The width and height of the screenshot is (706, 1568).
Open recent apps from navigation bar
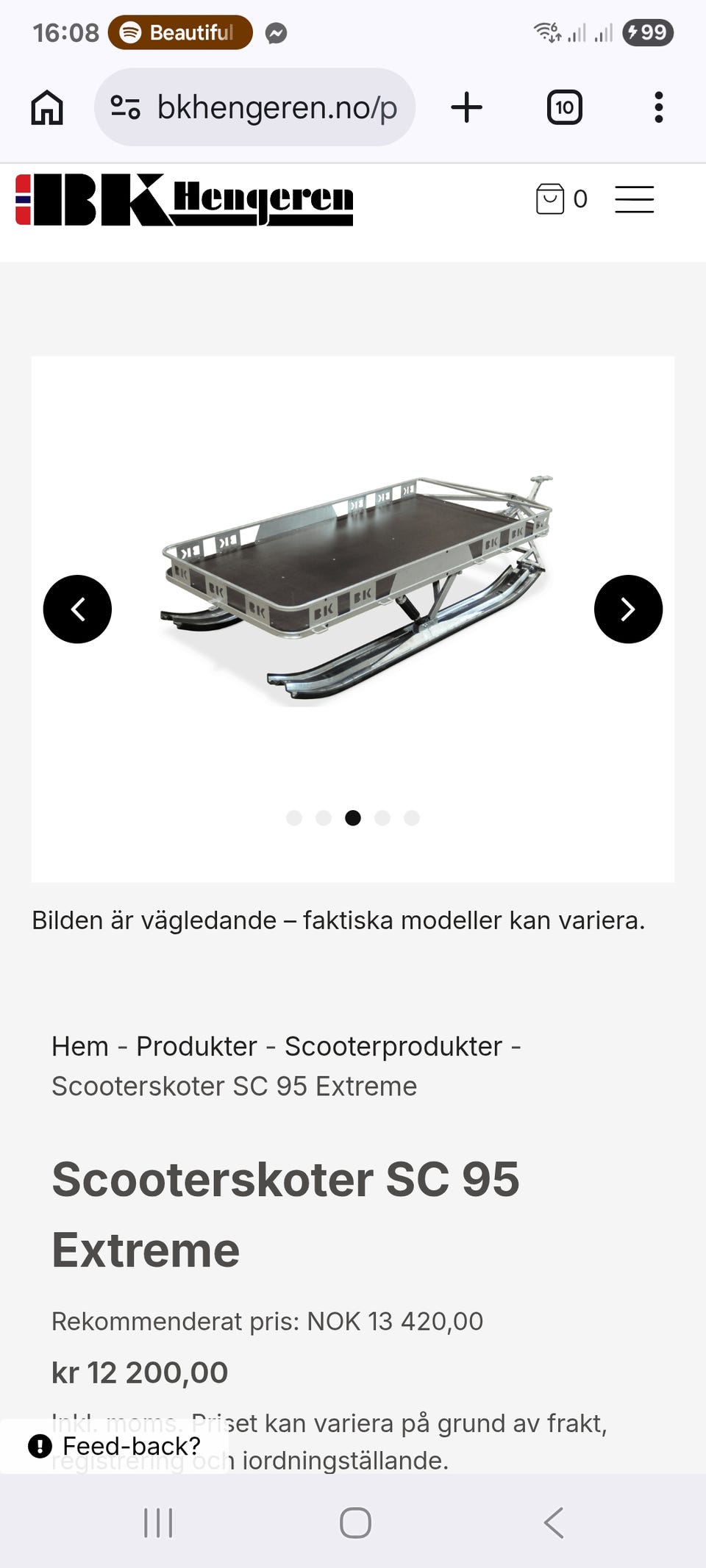(157, 1522)
